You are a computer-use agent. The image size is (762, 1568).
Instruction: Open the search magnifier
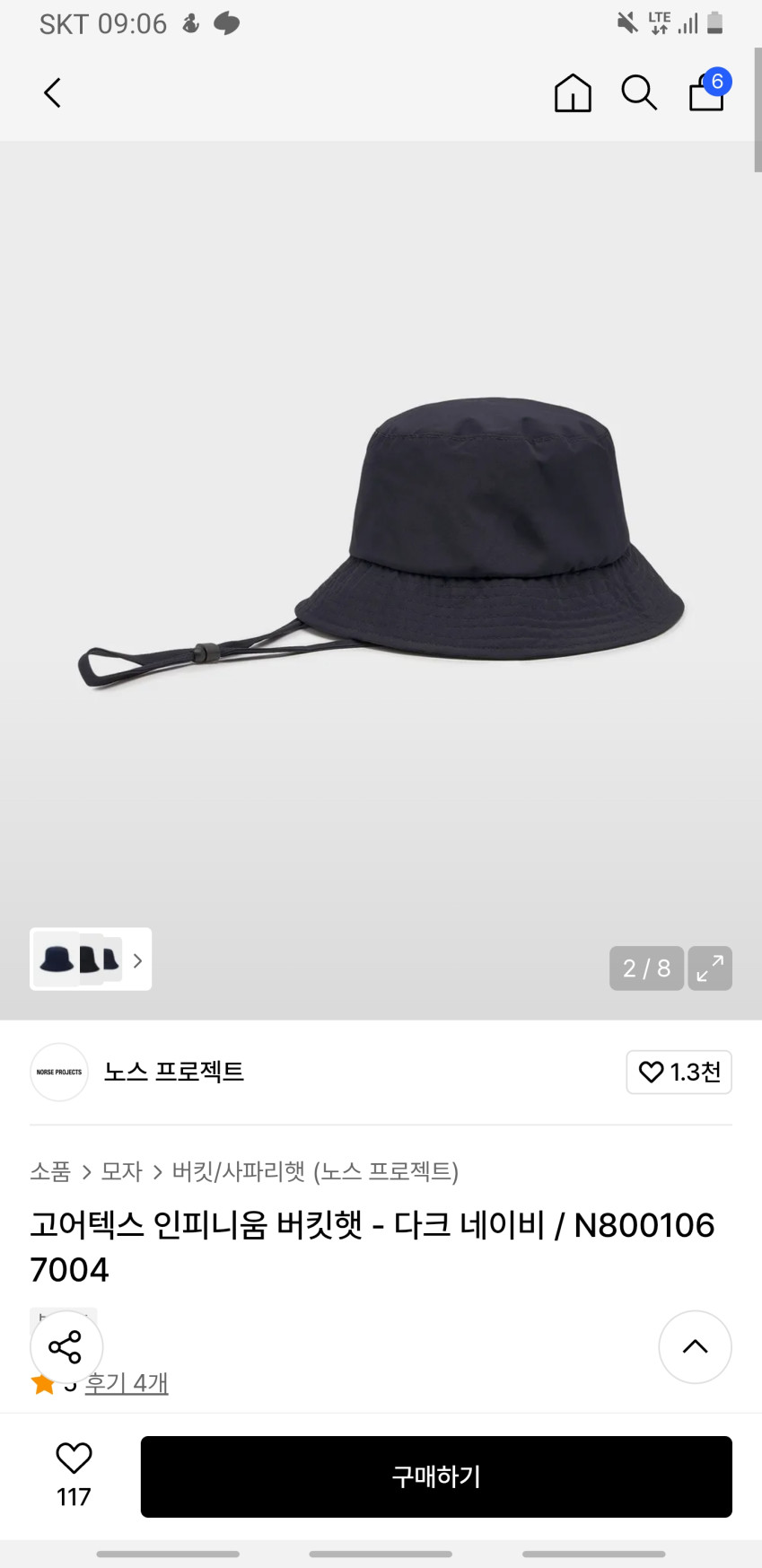tap(639, 92)
